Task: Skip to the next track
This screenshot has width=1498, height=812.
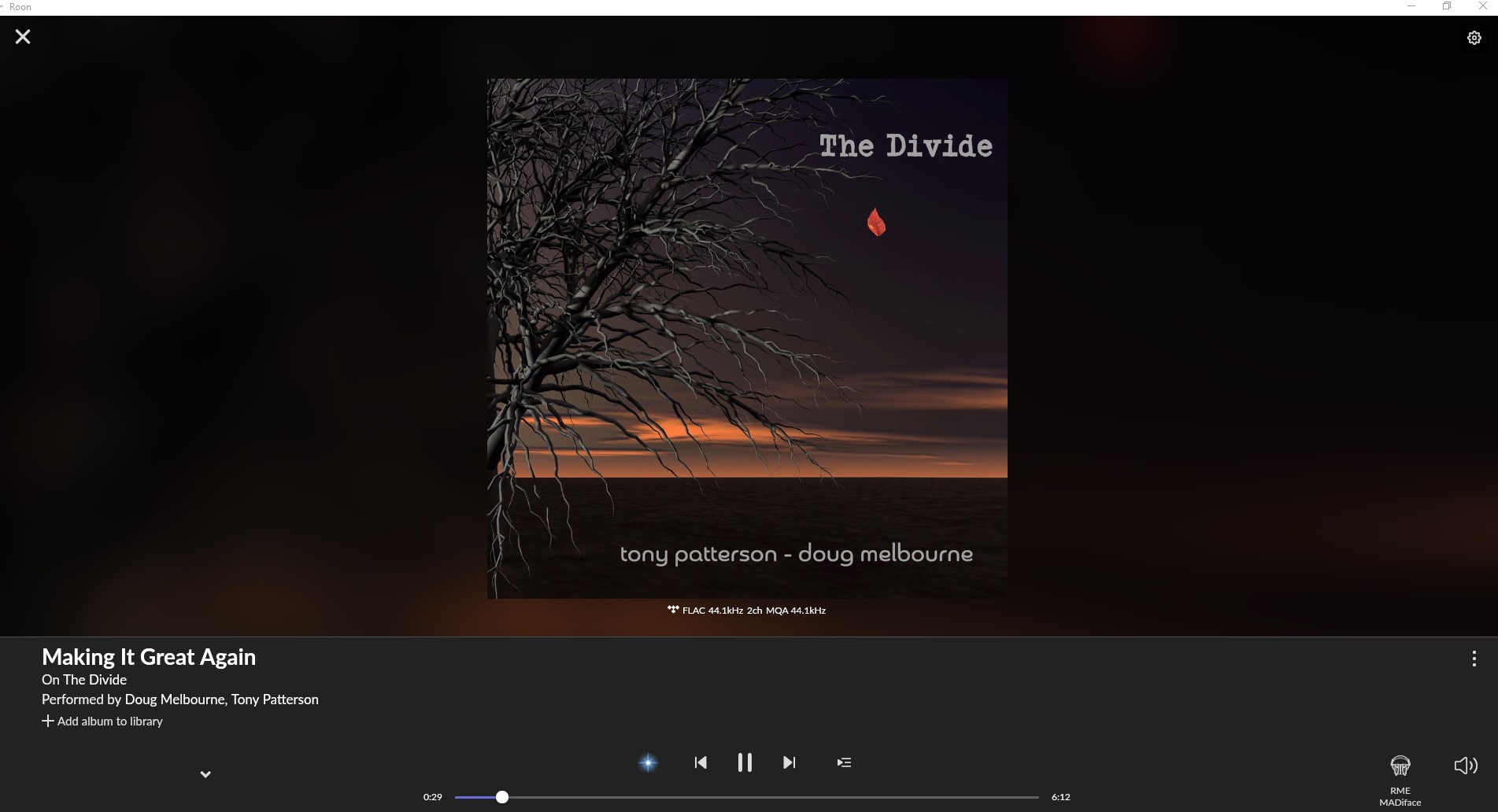Action: [x=789, y=762]
